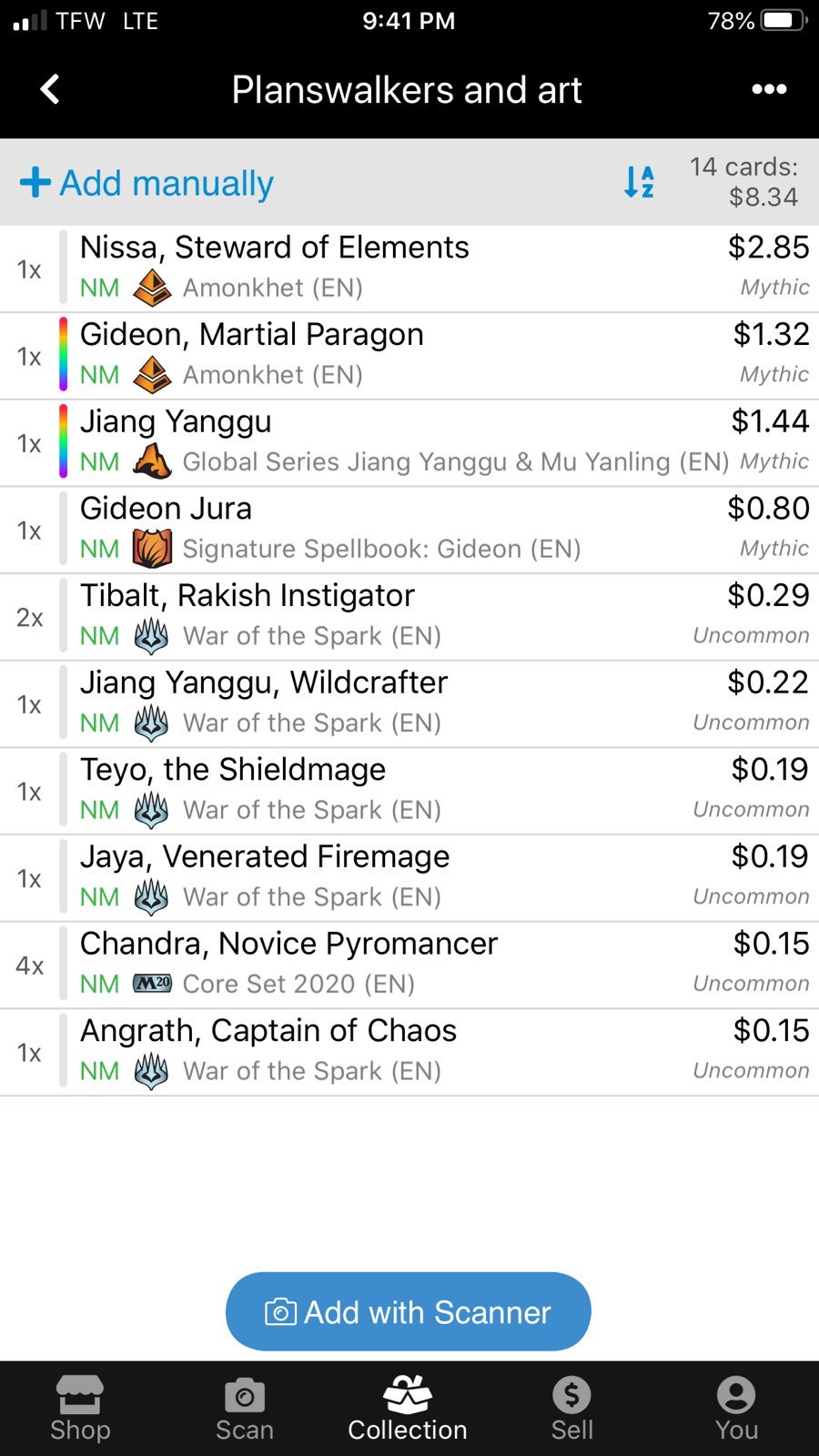Open Jaya, Venerated Firemage card

(x=409, y=878)
